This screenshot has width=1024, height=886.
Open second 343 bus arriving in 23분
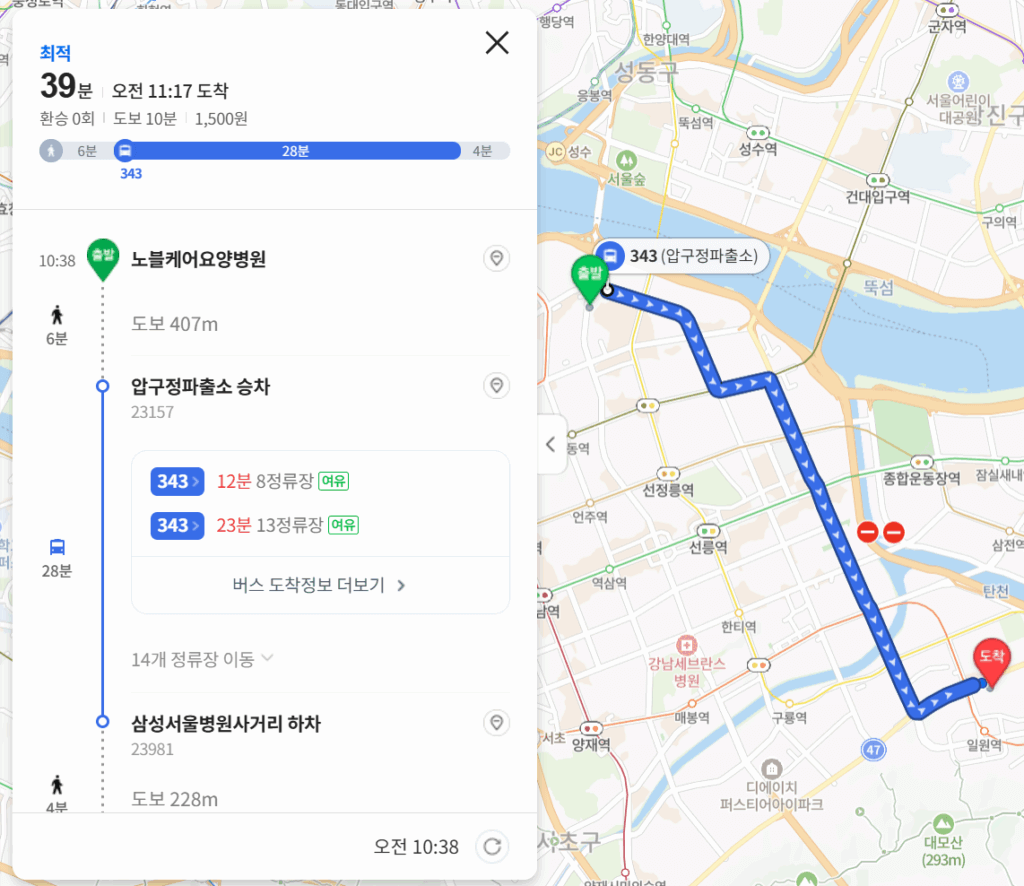[177, 525]
